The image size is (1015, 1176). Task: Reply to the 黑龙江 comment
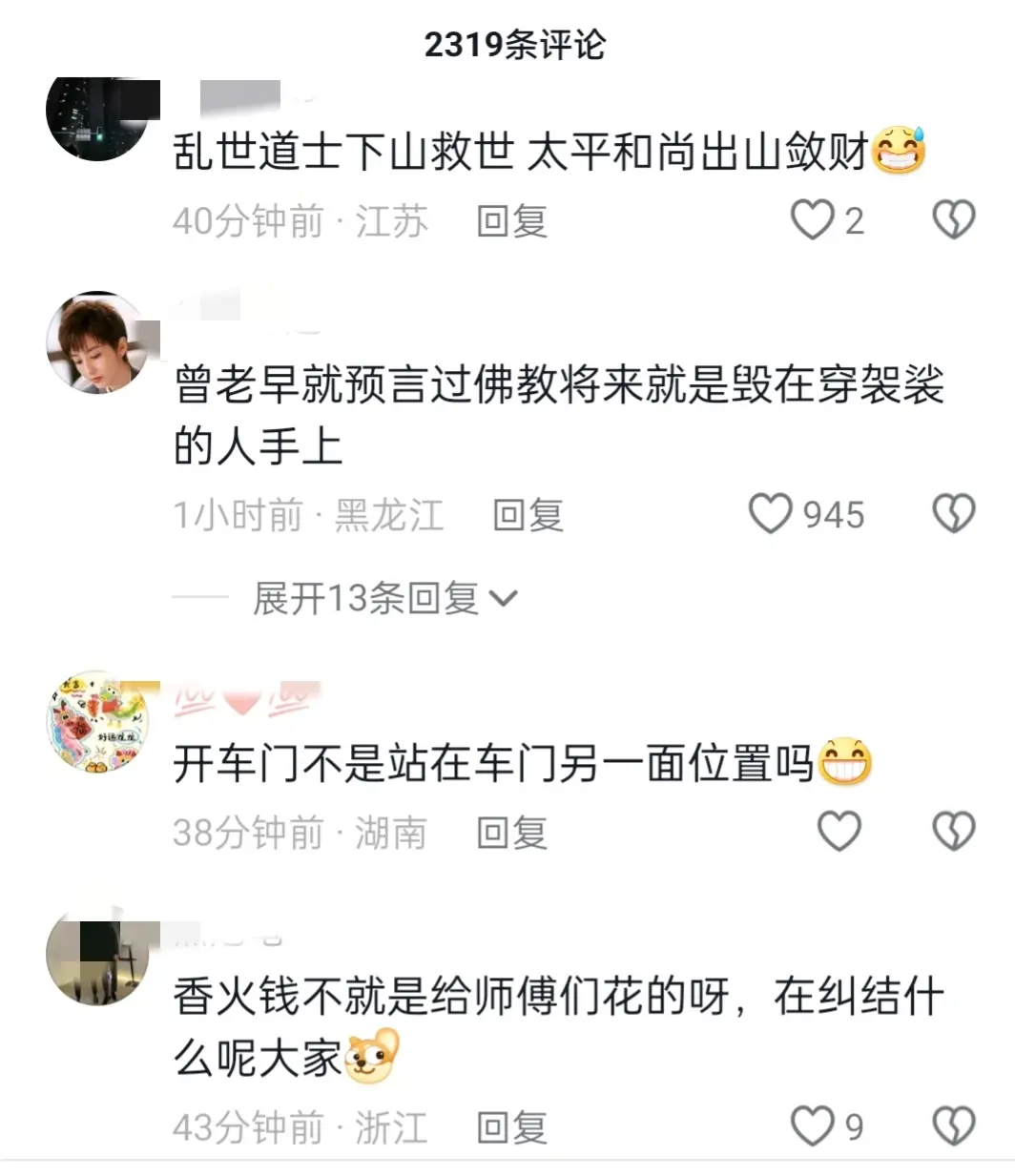(528, 515)
